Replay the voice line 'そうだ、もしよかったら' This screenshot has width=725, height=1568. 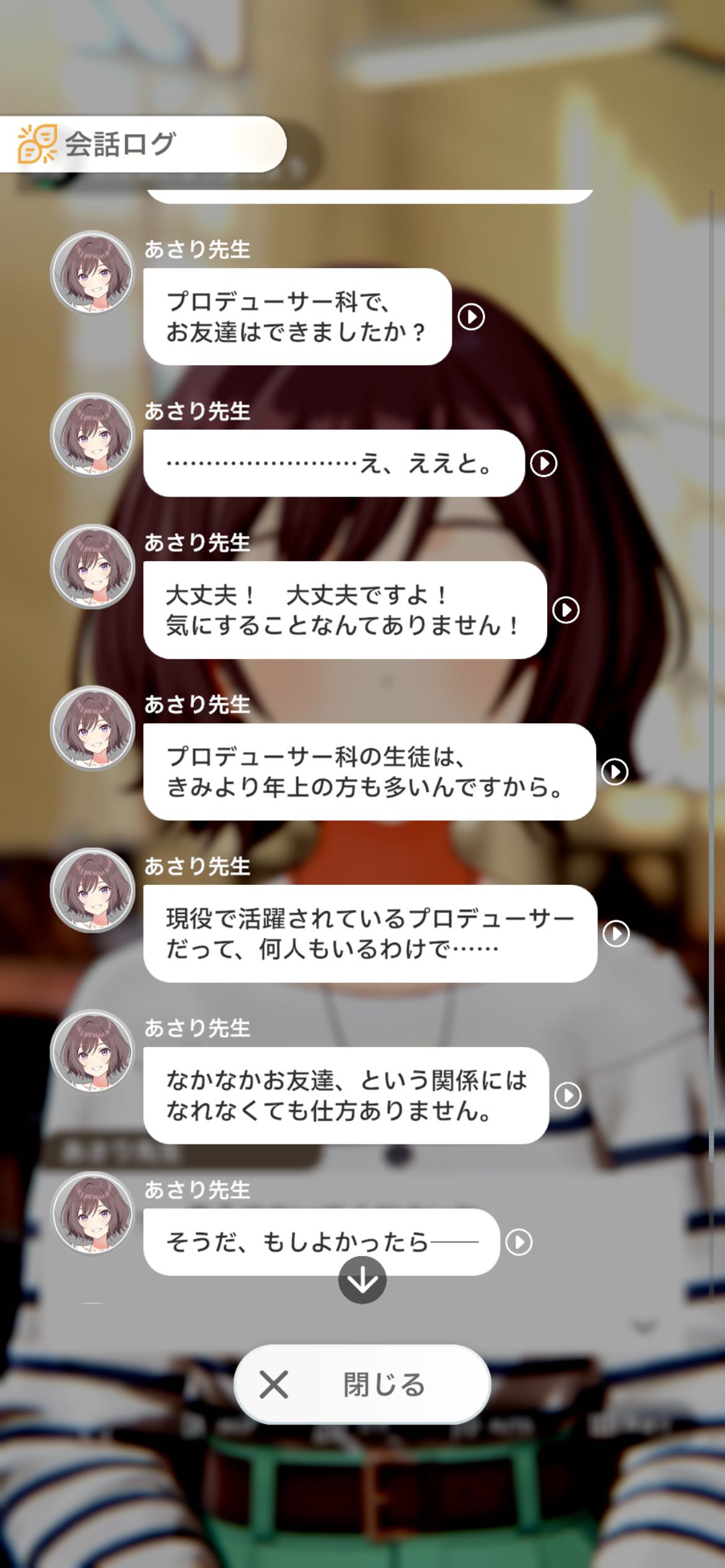click(x=519, y=1242)
